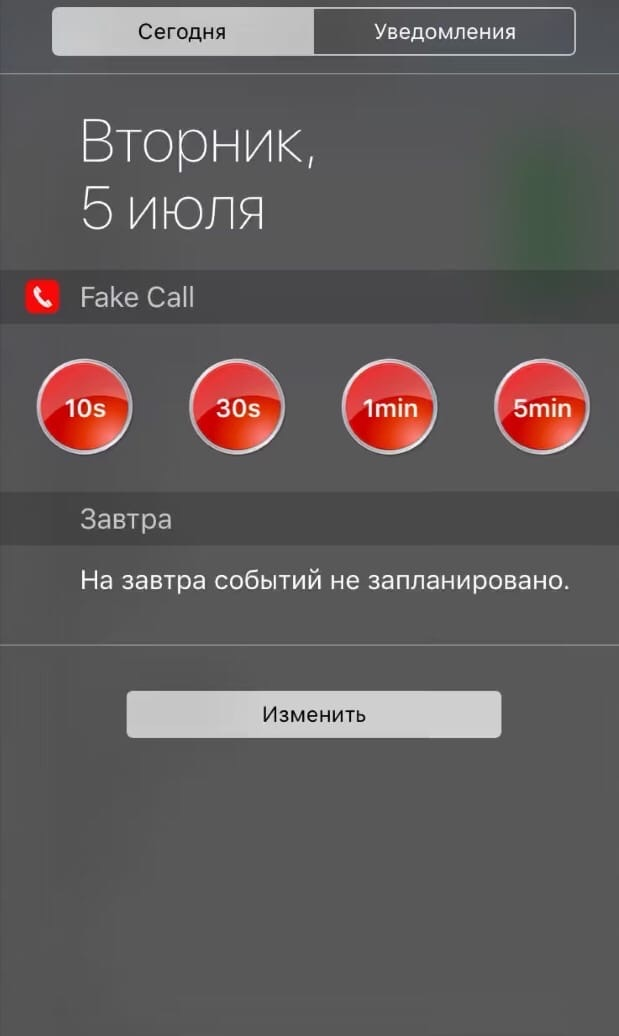Open the Fake Call widget header
Image resolution: width=619 pixels, height=1036 pixels.
pyautogui.click(x=137, y=297)
